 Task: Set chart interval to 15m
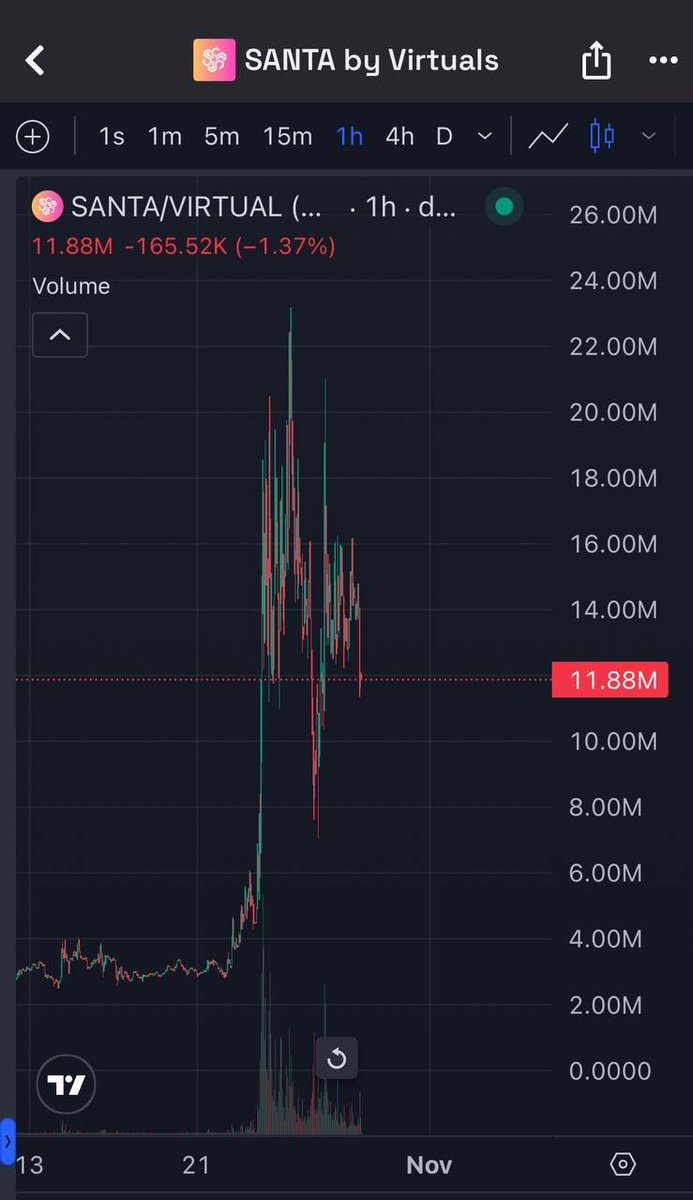point(287,137)
